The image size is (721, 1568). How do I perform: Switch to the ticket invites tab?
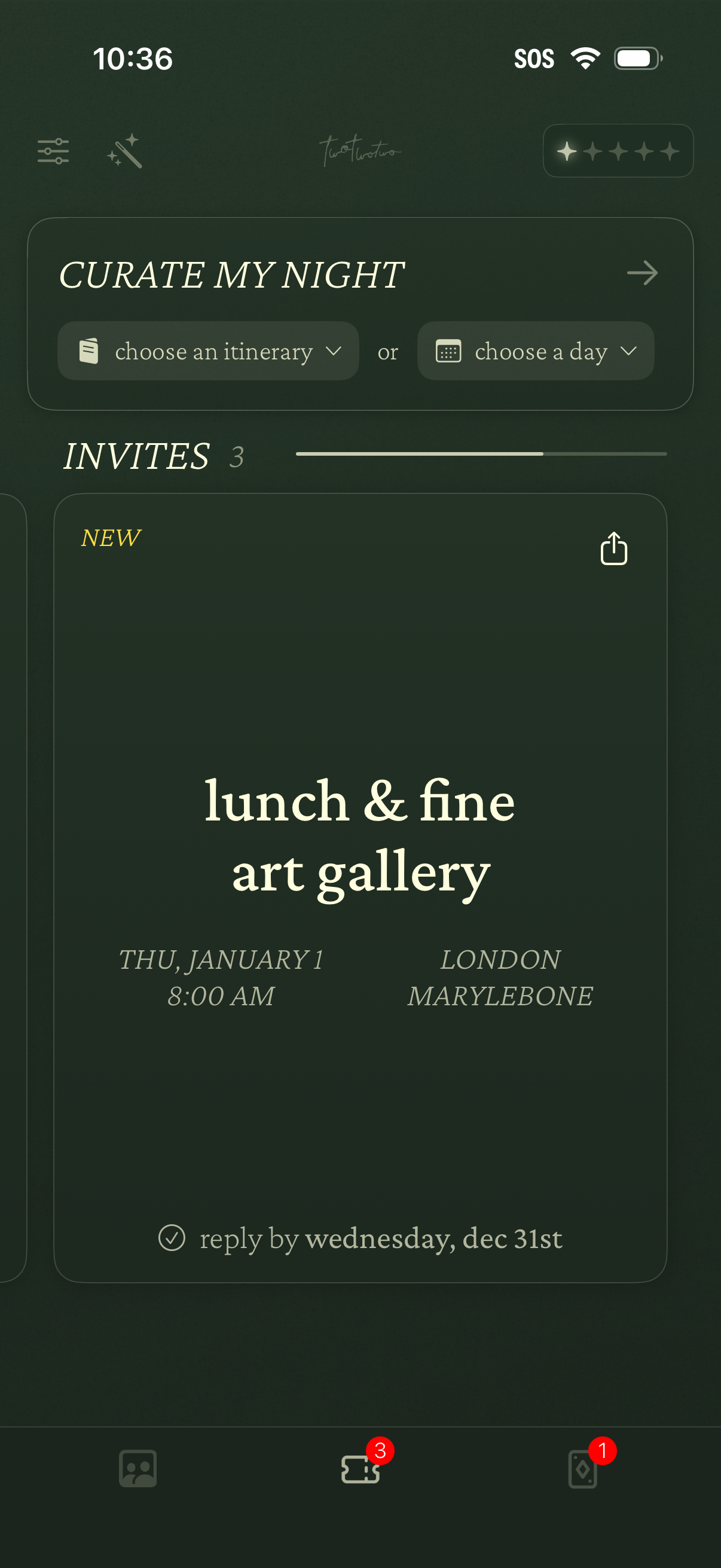[x=360, y=1468]
